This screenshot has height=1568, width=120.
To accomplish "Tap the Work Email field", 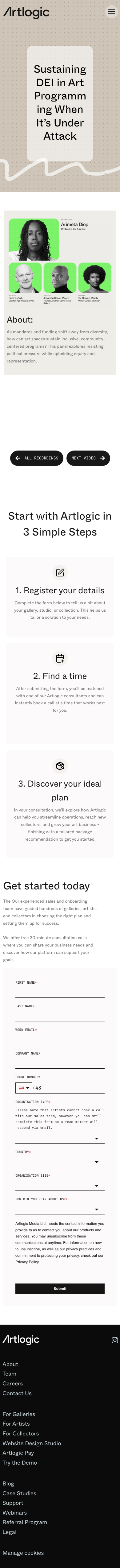I will [60, 1039].
